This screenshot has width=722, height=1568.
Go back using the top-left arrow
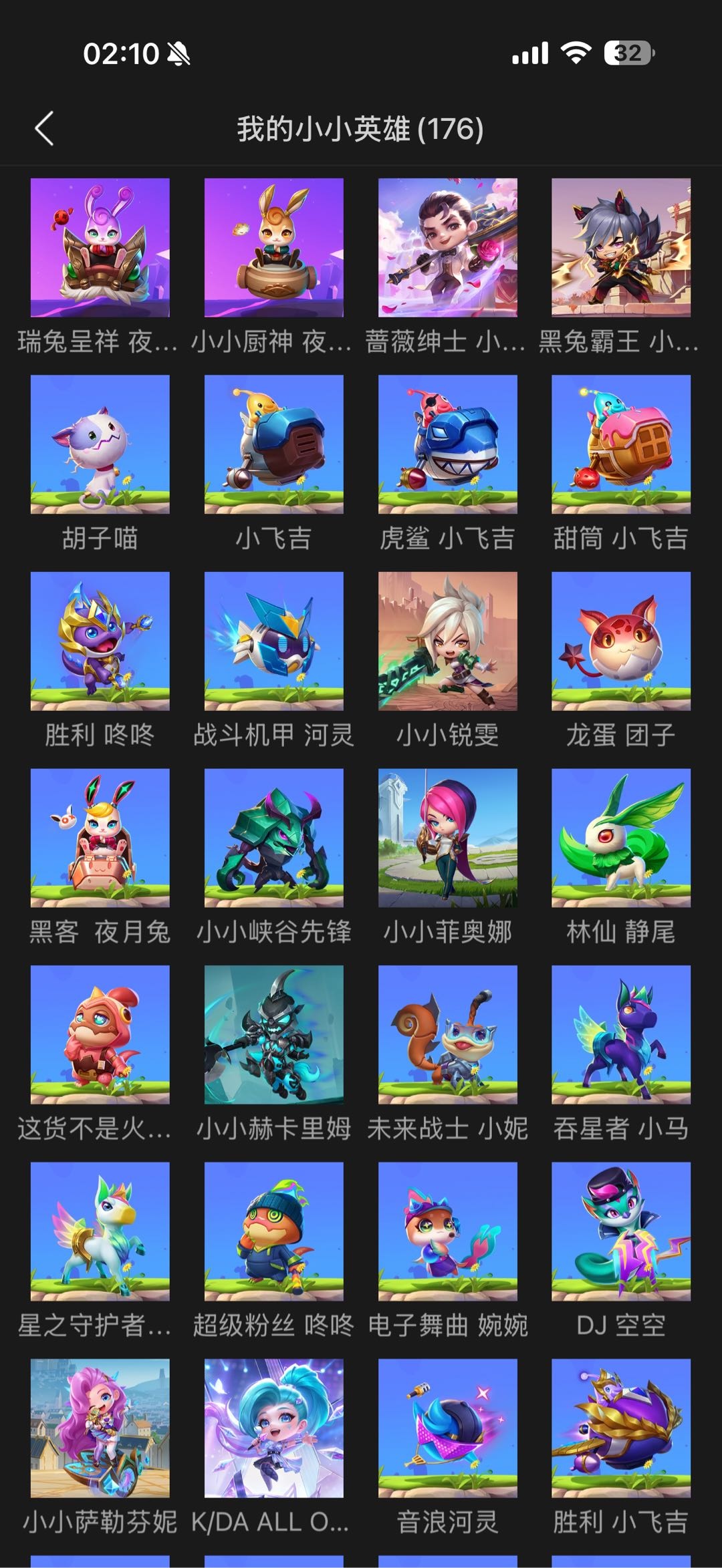pyautogui.click(x=45, y=128)
